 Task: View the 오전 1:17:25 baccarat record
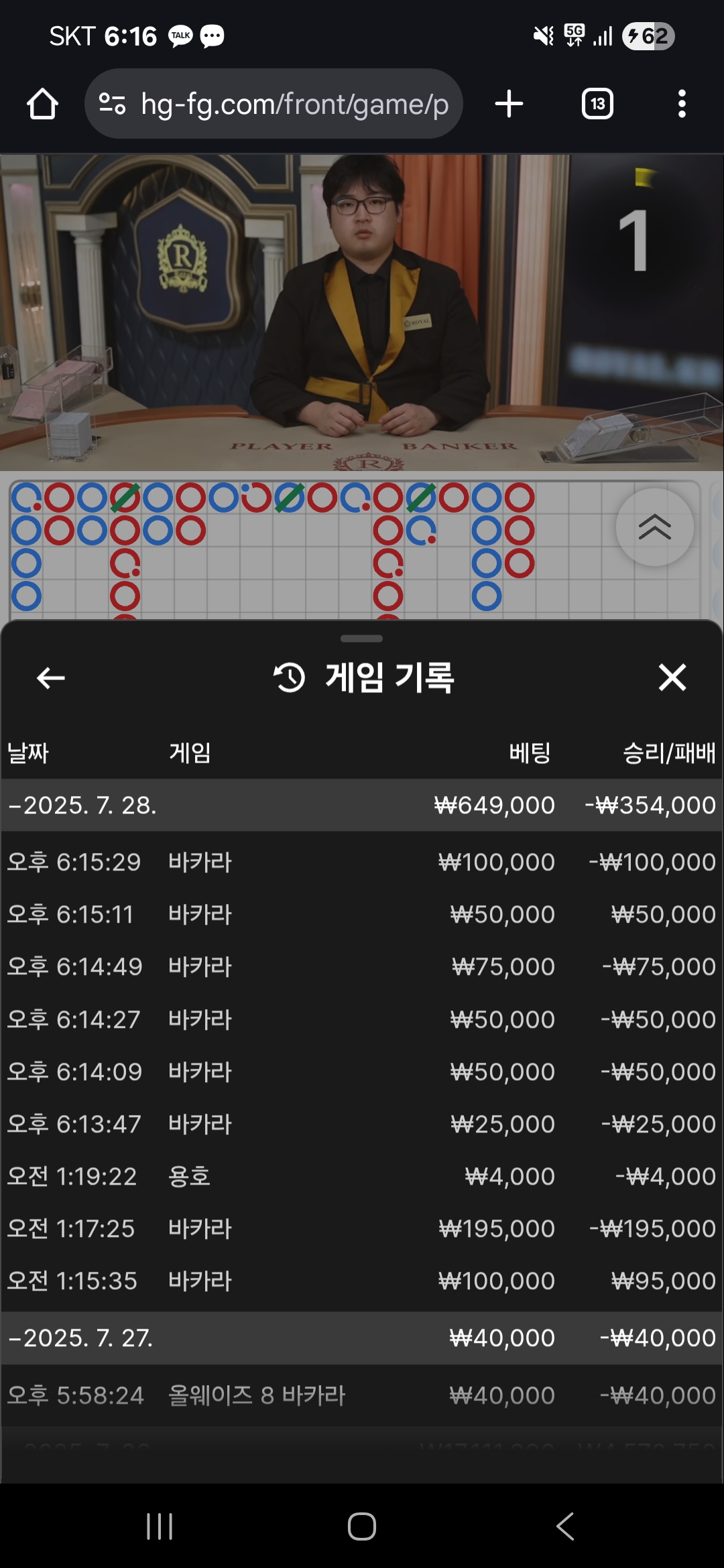[x=362, y=1228]
